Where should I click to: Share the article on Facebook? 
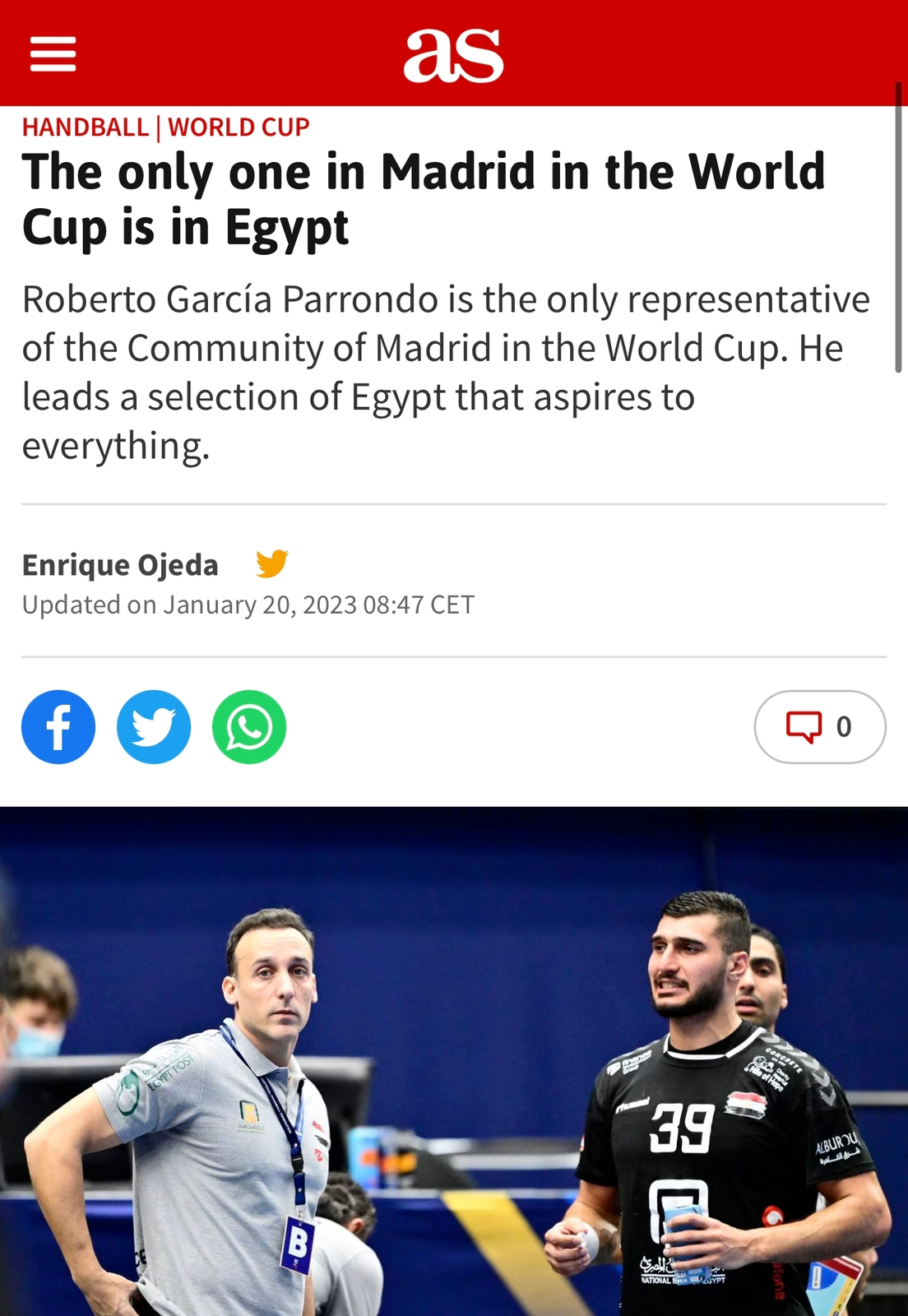[x=58, y=727]
